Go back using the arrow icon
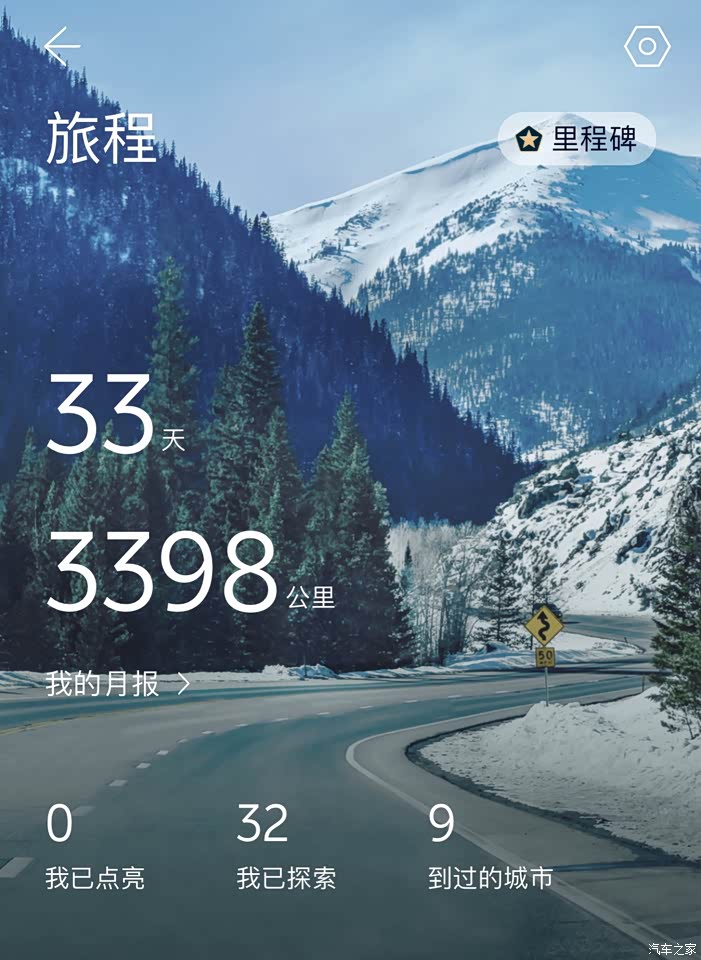The width and height of the screenshot is (701, 960). [x=62, y=46]
